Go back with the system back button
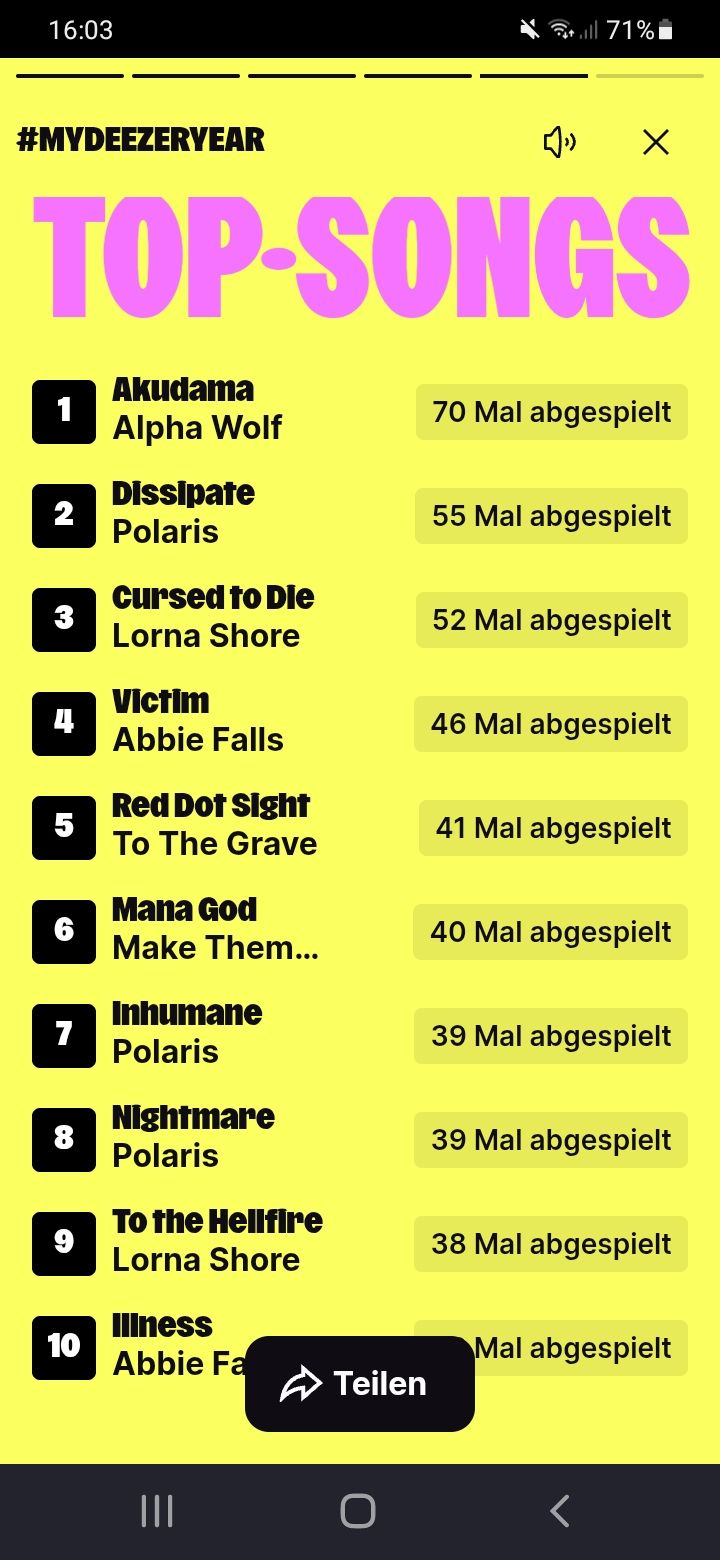720x1560 pixels. 560,1511
